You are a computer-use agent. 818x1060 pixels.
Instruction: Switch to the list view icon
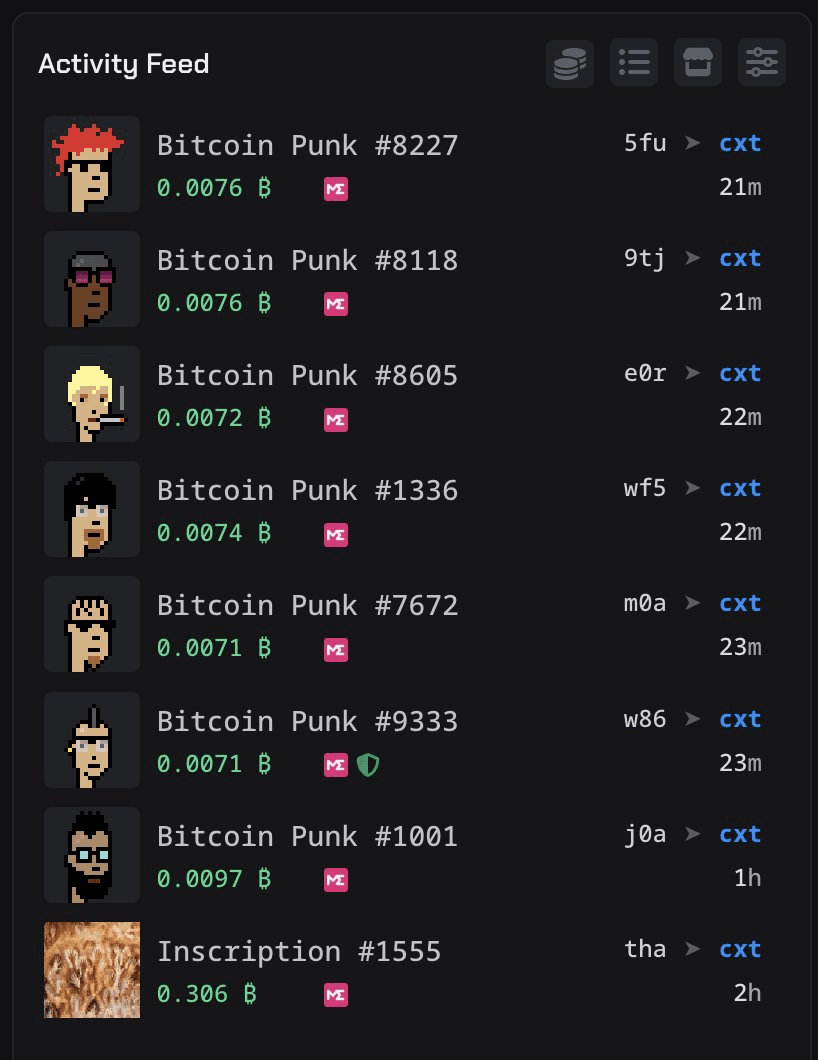pyautogui.click(x=634, y=64)
